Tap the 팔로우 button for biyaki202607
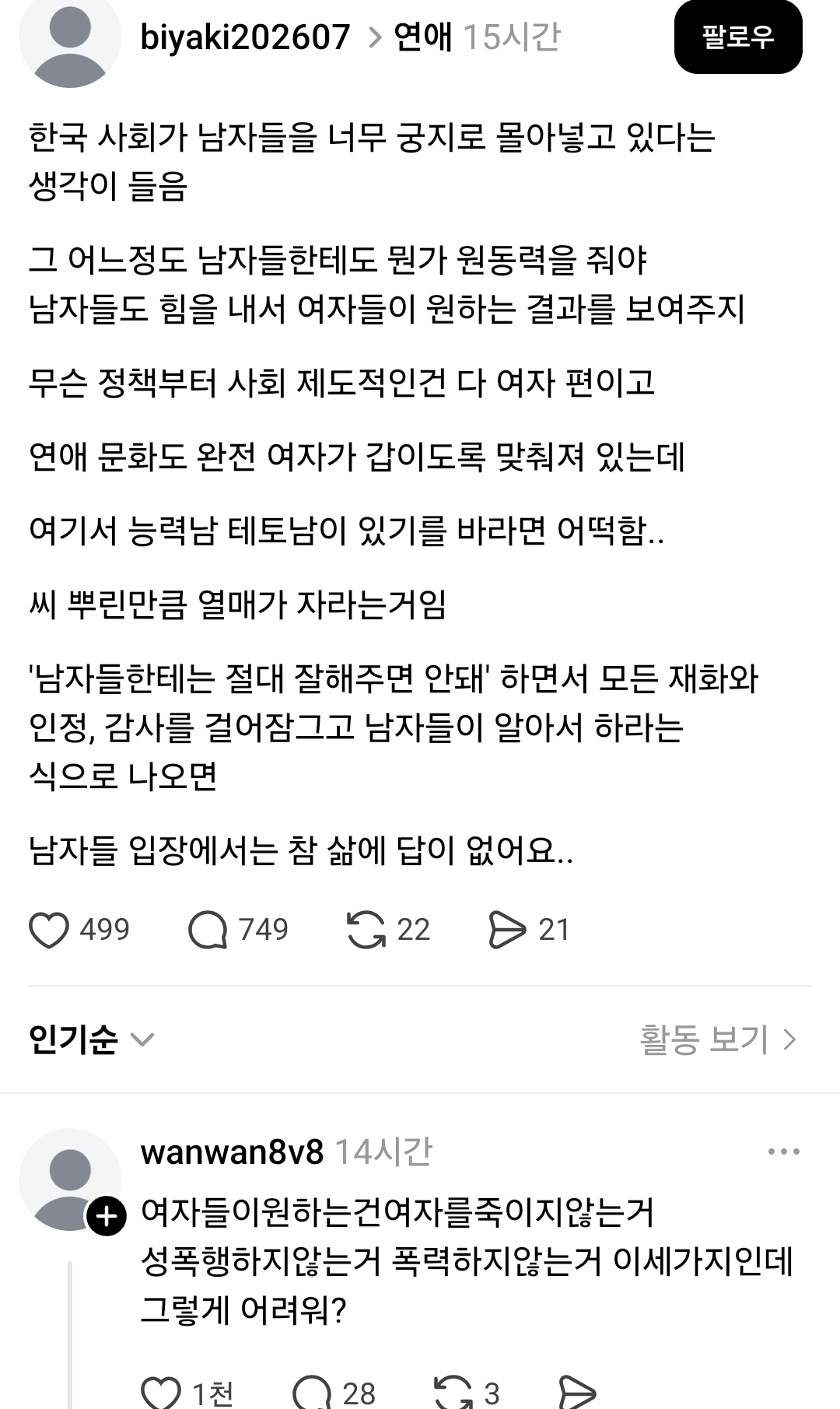 click(737, 37)
